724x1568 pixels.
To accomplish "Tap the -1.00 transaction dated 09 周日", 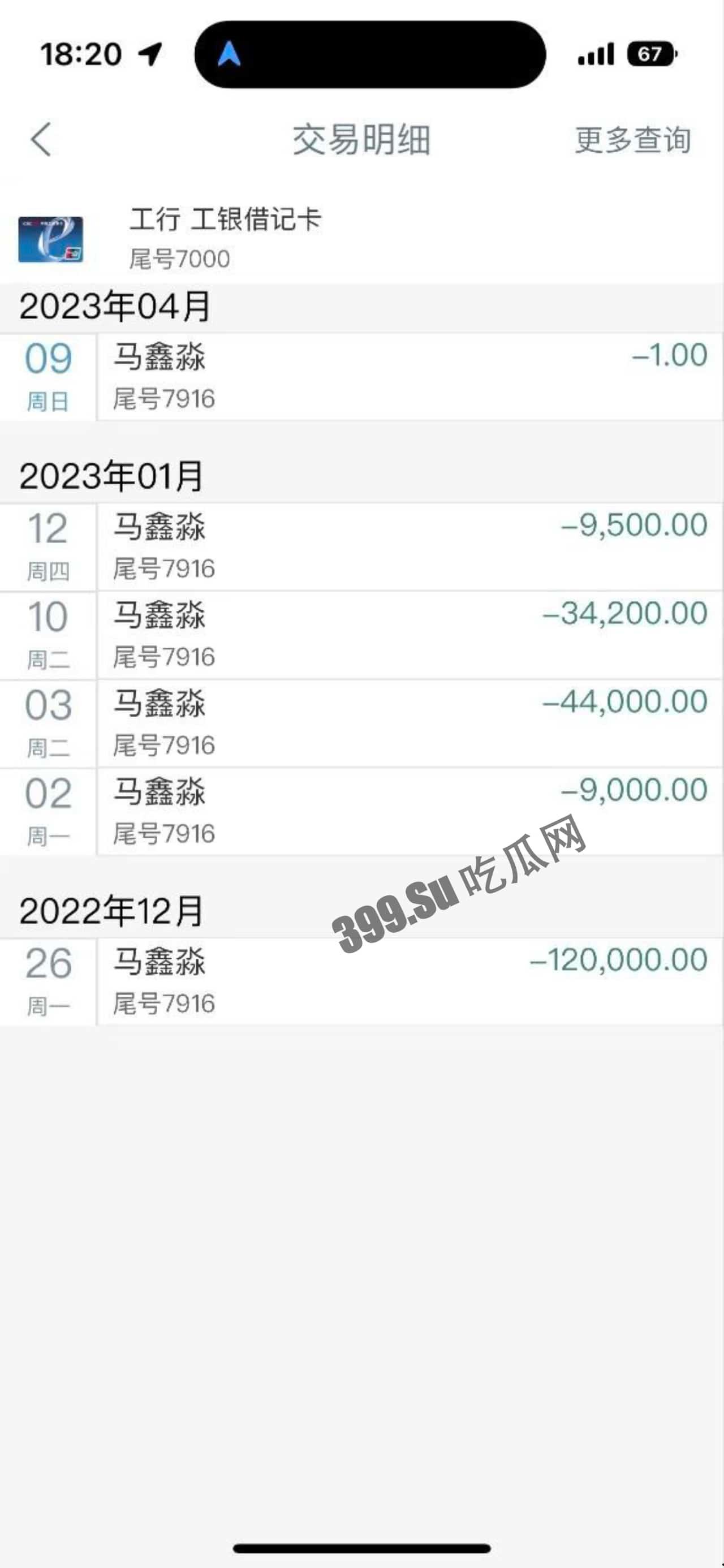I will pos(361,377).
